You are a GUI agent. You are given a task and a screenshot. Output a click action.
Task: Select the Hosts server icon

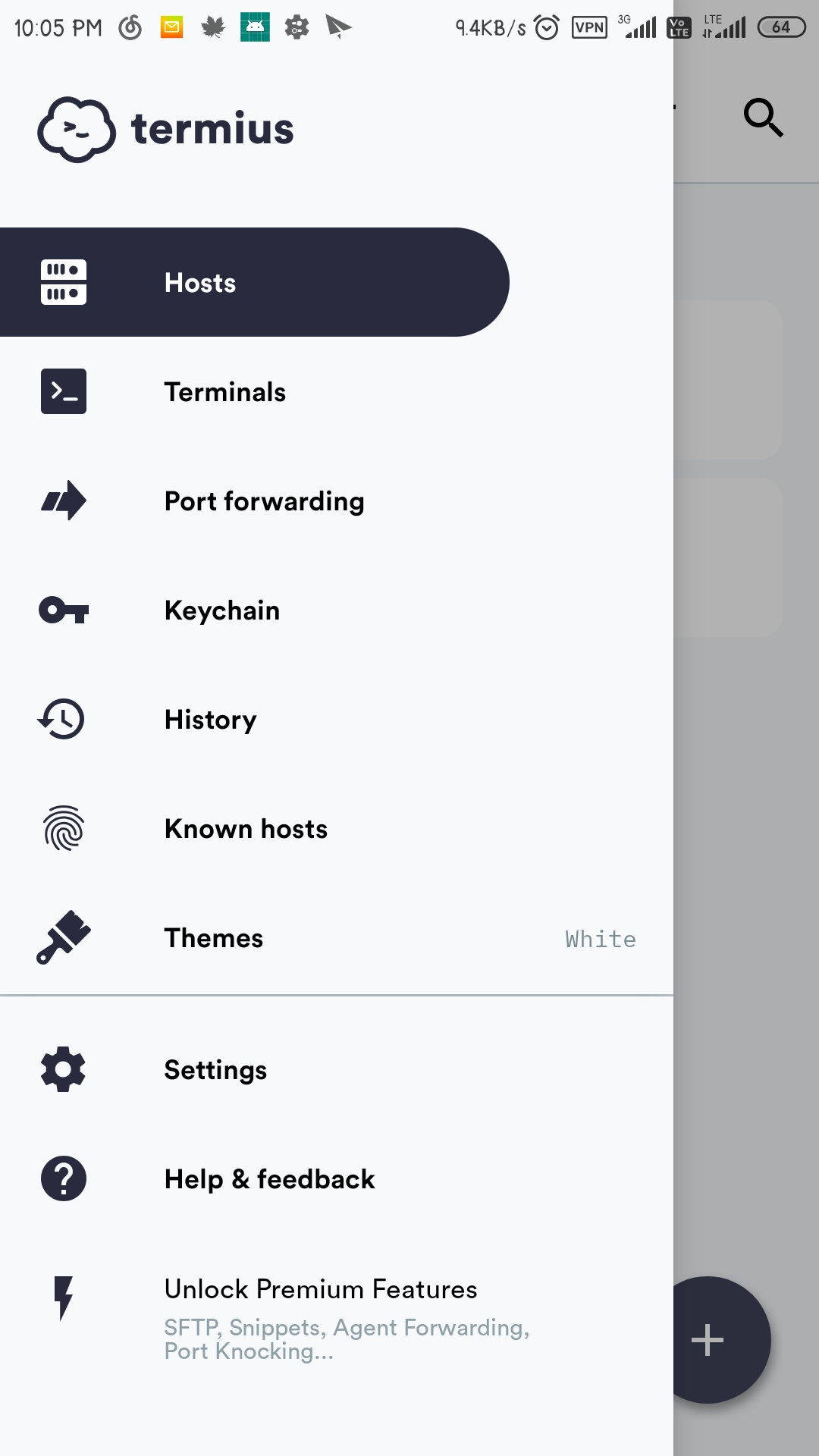64,281
